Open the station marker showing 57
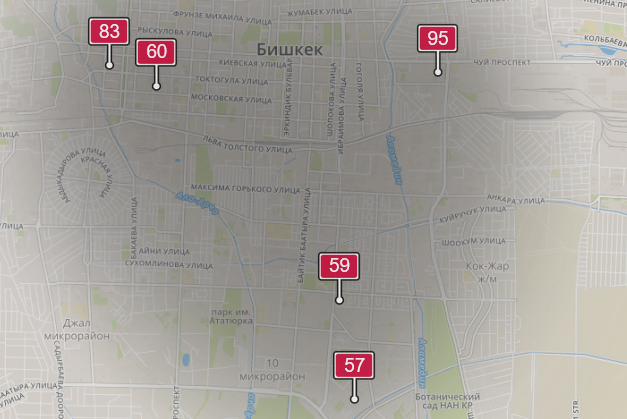The image size is (627, 419). 354,365
